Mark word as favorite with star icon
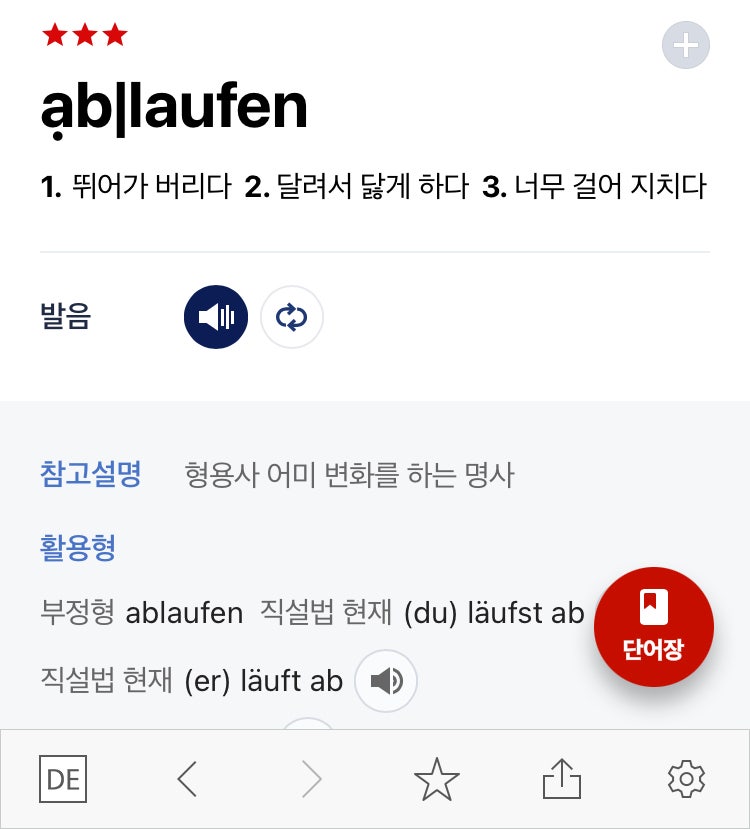The image size is (750, 829). (x=434, y=778)
